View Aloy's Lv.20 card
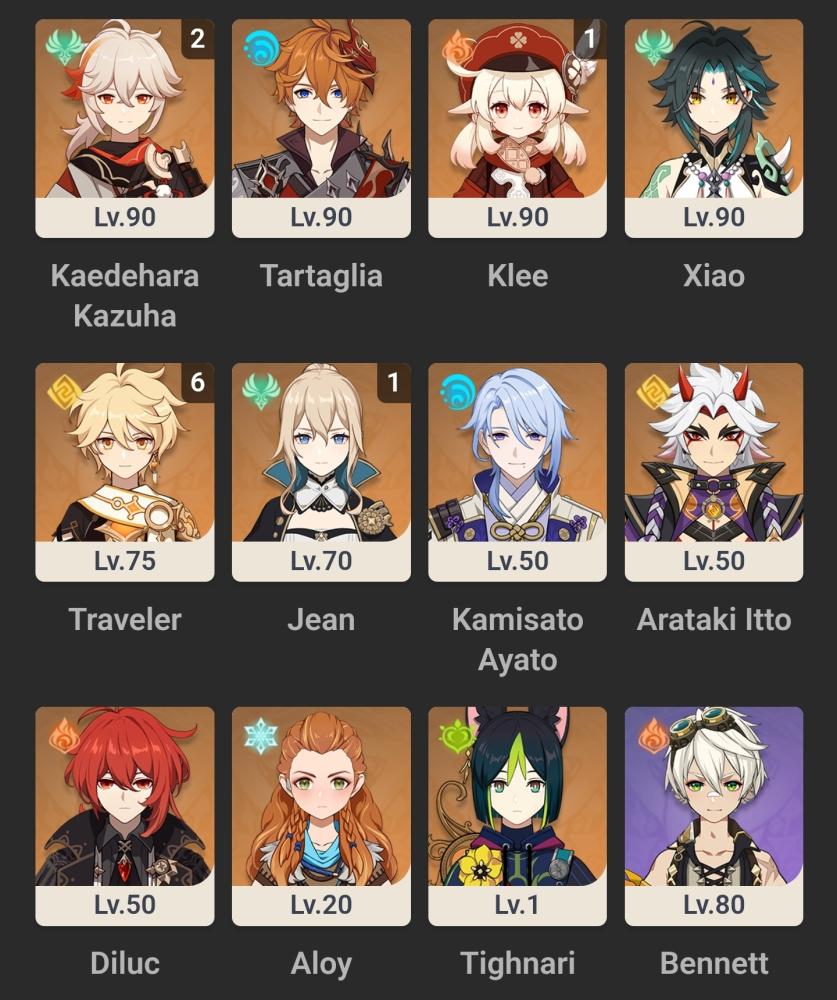 point(322,816)
